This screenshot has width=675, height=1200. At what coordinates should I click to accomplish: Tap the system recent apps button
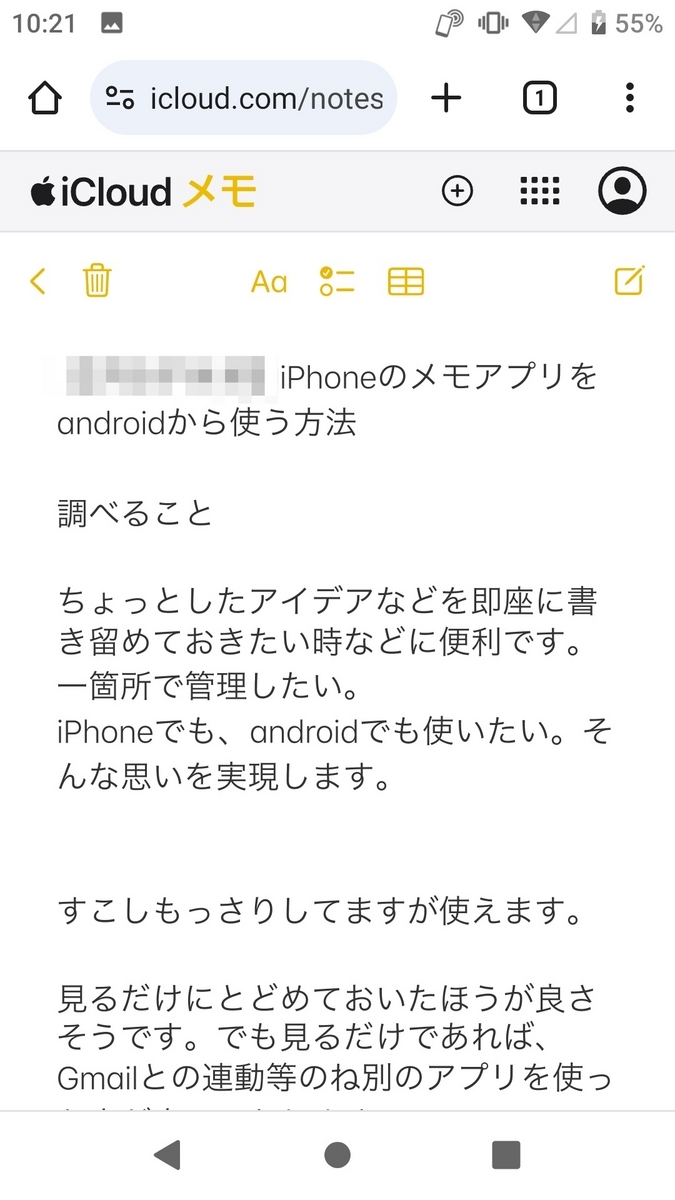pos(506,1155)
